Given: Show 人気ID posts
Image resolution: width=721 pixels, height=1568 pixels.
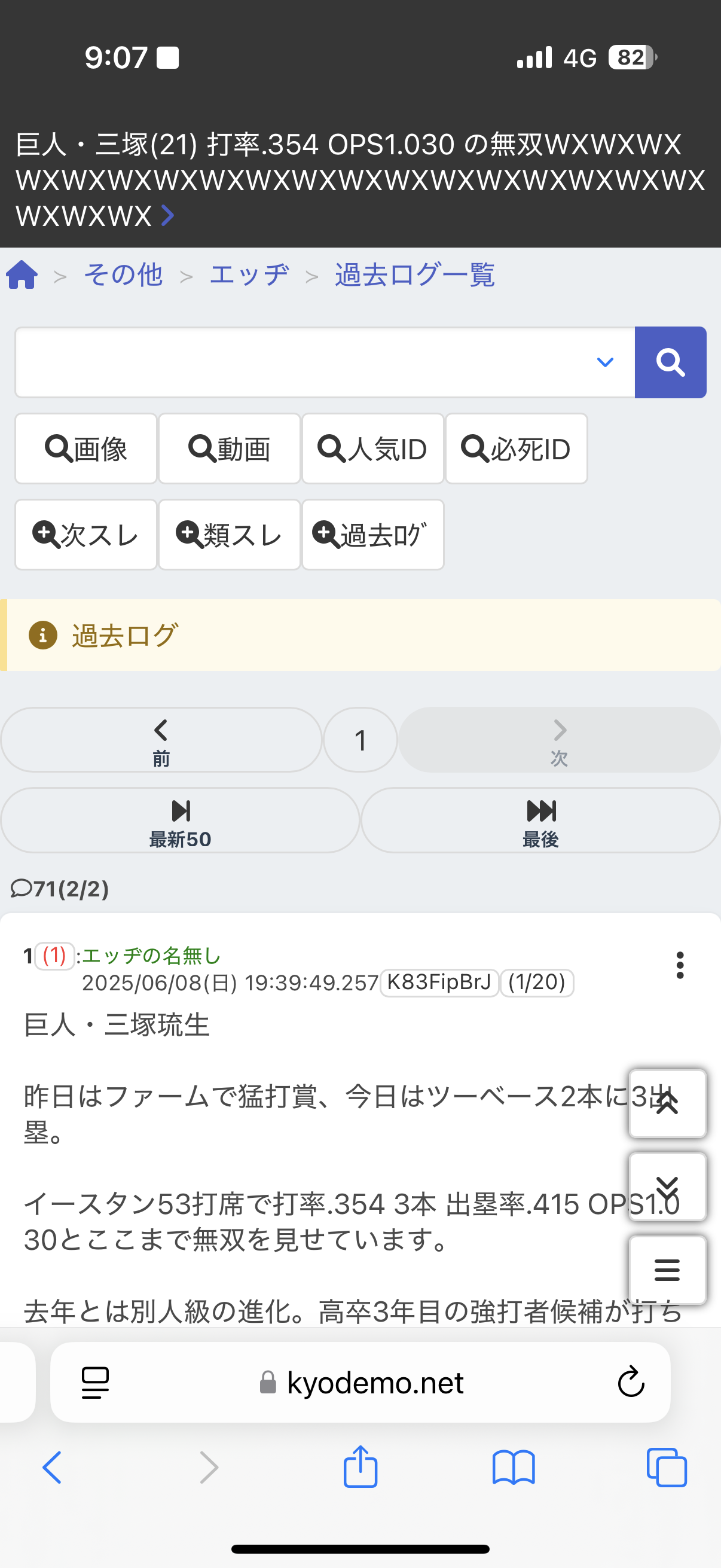Looking at the screenshot, I should pyautogui.click(x=373, y=449).
